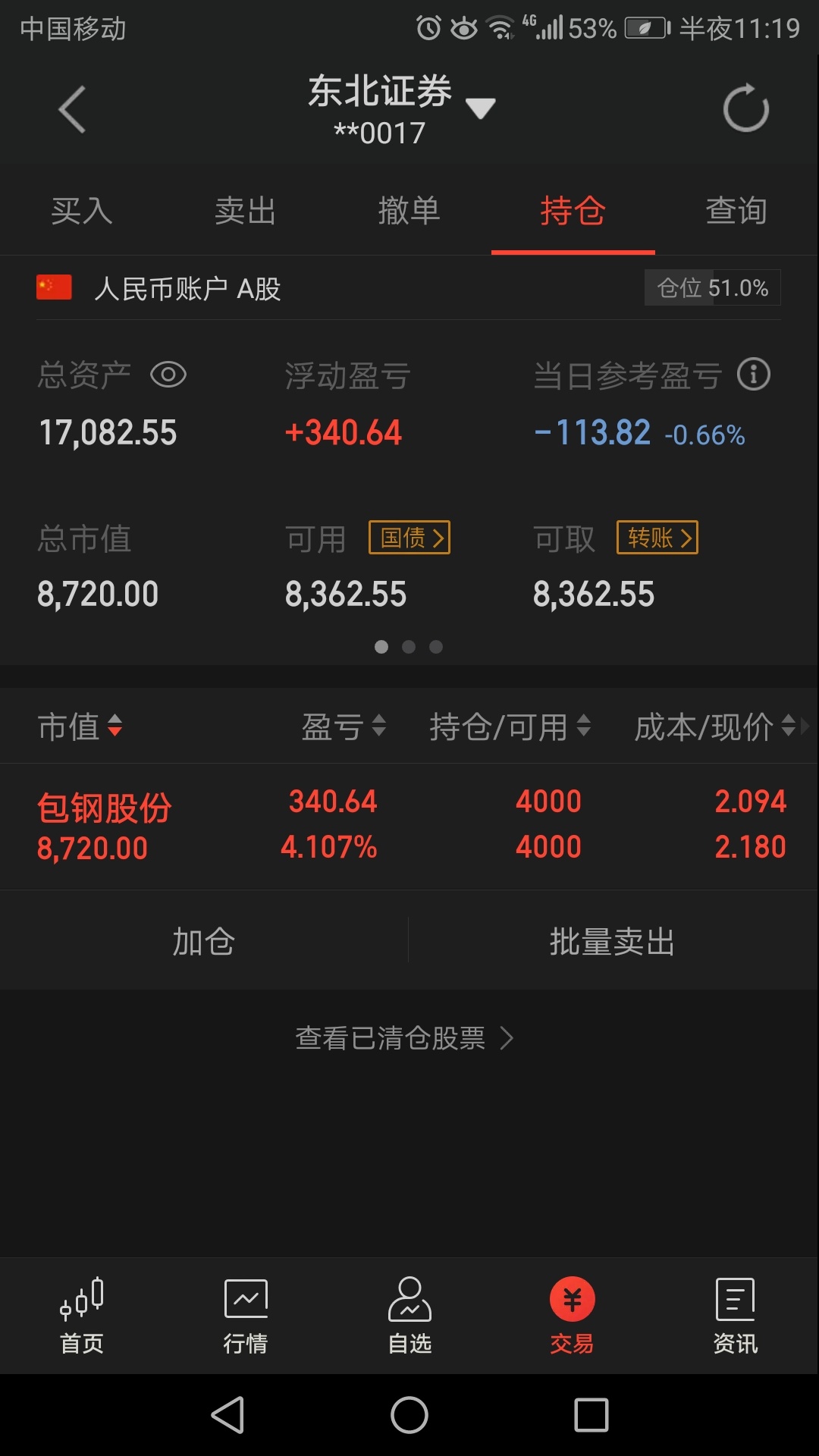Switch to the 买入 tab
The width and height of the screenshot is (819, 1456).
pyautogui.click(x=82, y=211)
